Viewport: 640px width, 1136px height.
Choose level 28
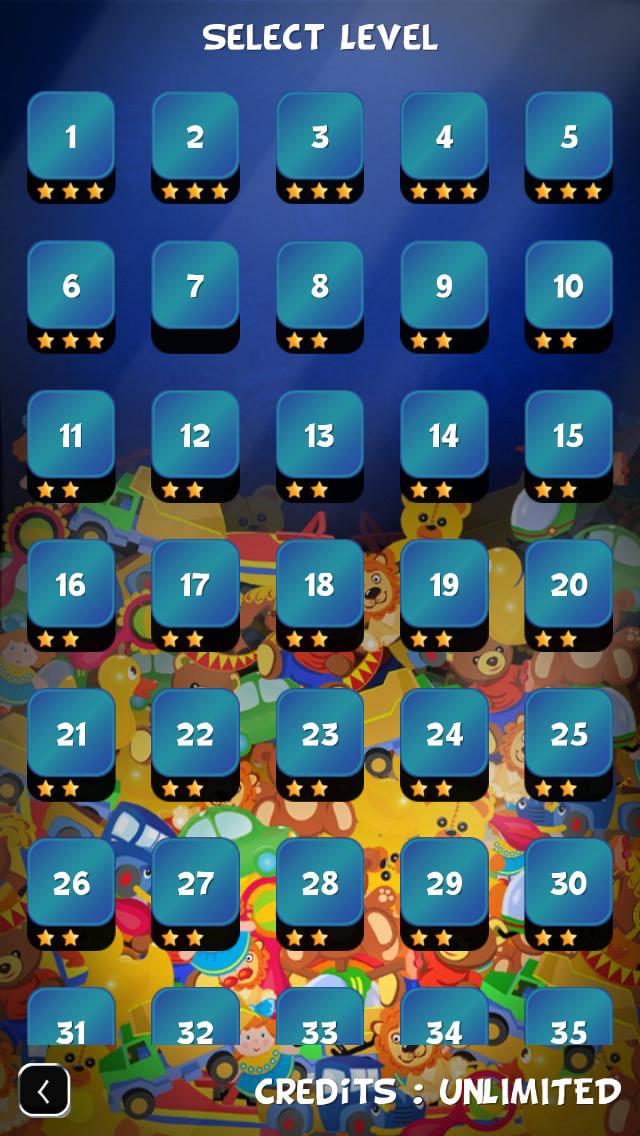click(320, 884)
